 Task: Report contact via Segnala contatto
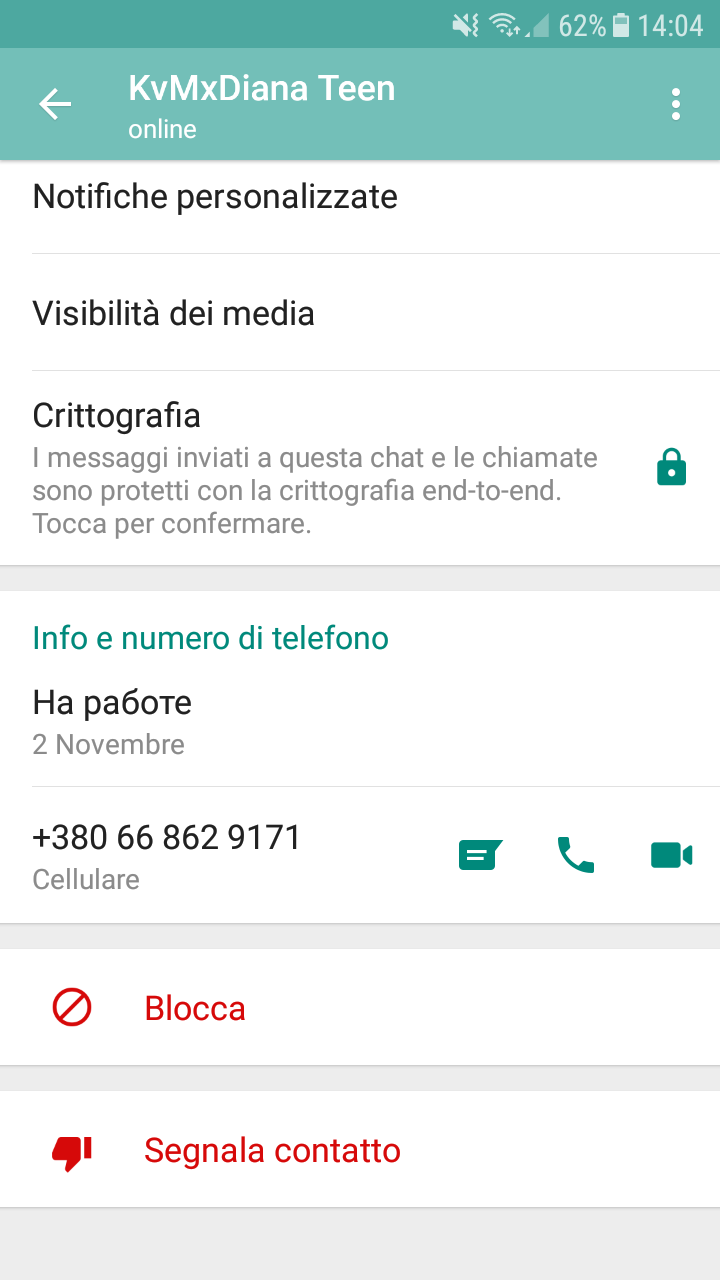[x=272, y=1151]
